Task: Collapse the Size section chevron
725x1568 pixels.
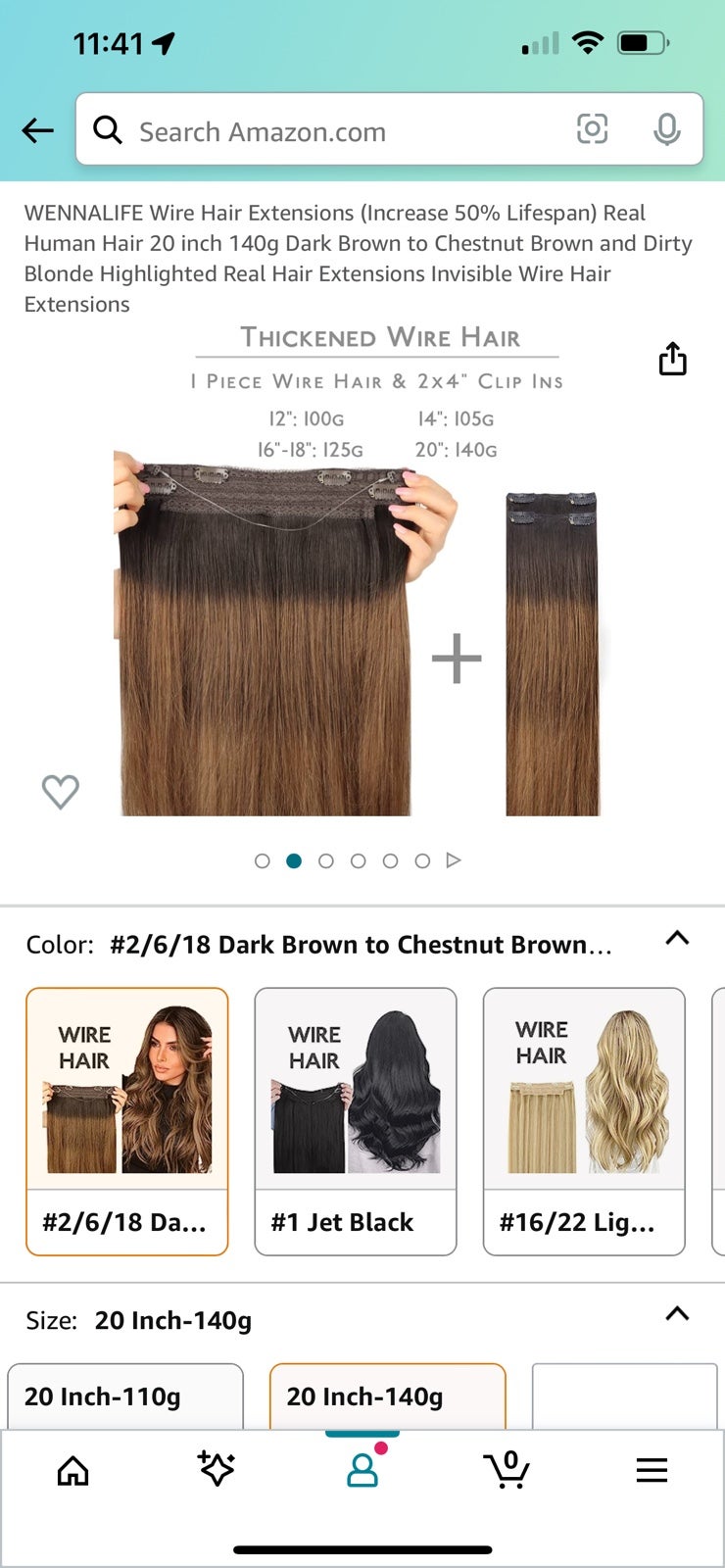Action: [677, 1313]
